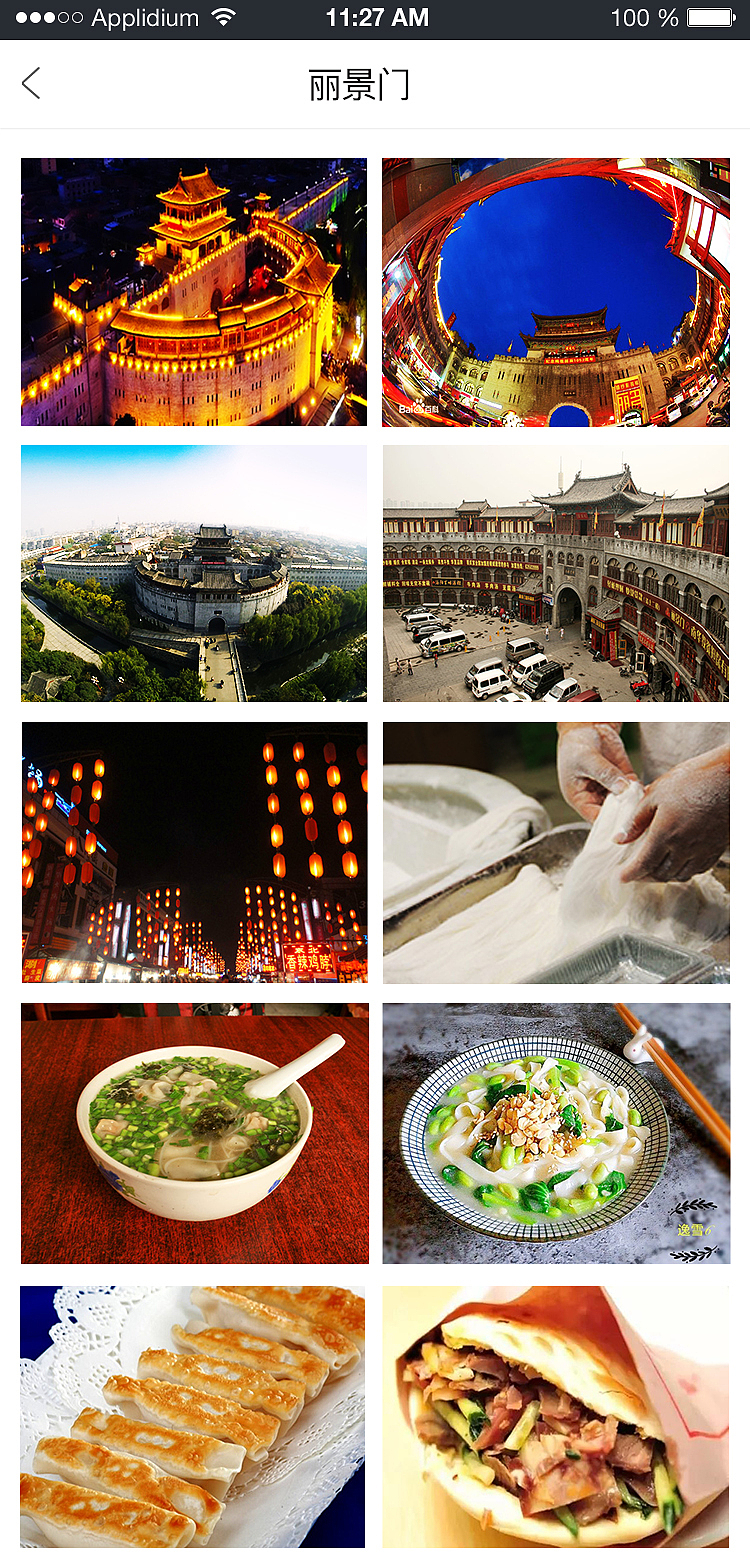The image size is (750, 1560).
Task: Open the golden night aerial gate photo
Action: [194, 292]
